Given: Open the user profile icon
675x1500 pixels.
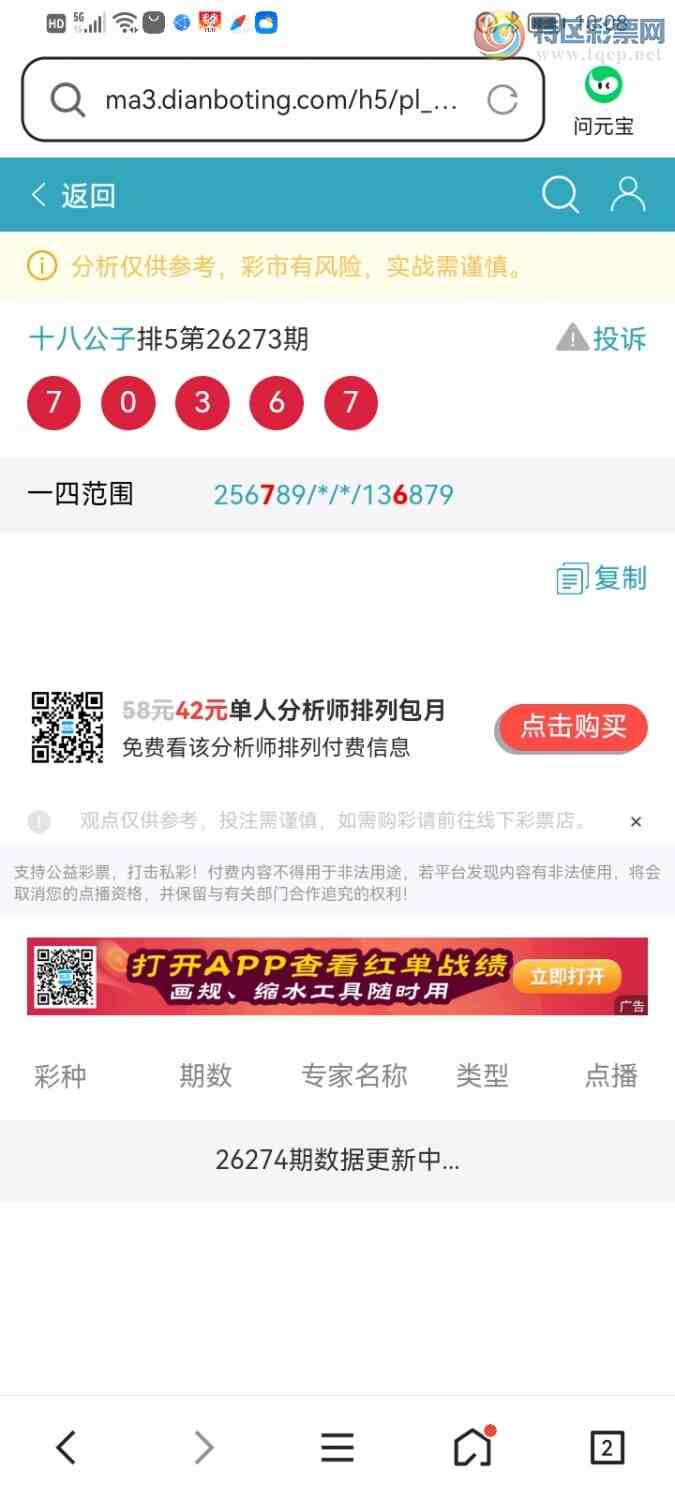Looking at the screenshot, I should coord(628,195).
